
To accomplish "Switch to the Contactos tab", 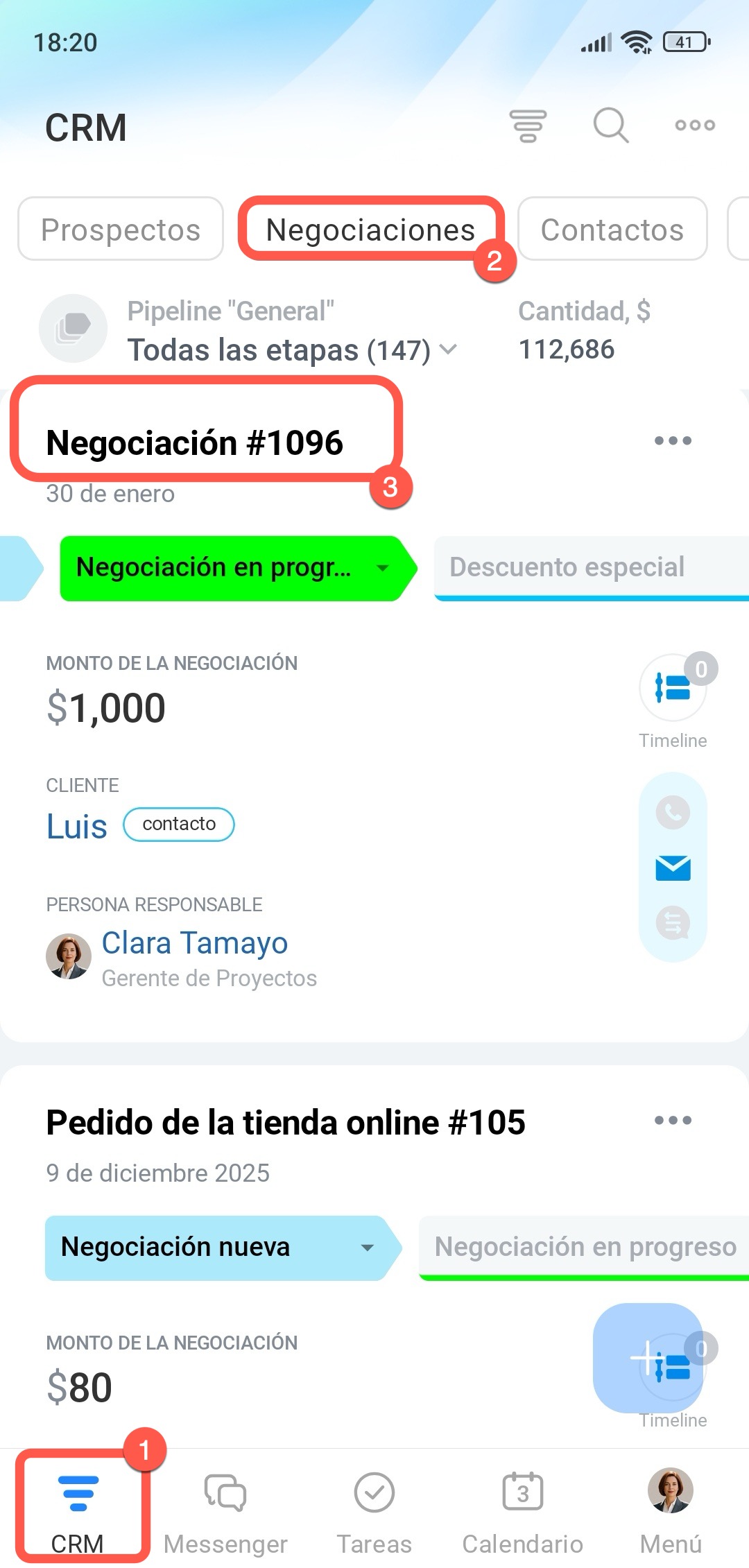I will pyautogui.click(x=612, y=230).
